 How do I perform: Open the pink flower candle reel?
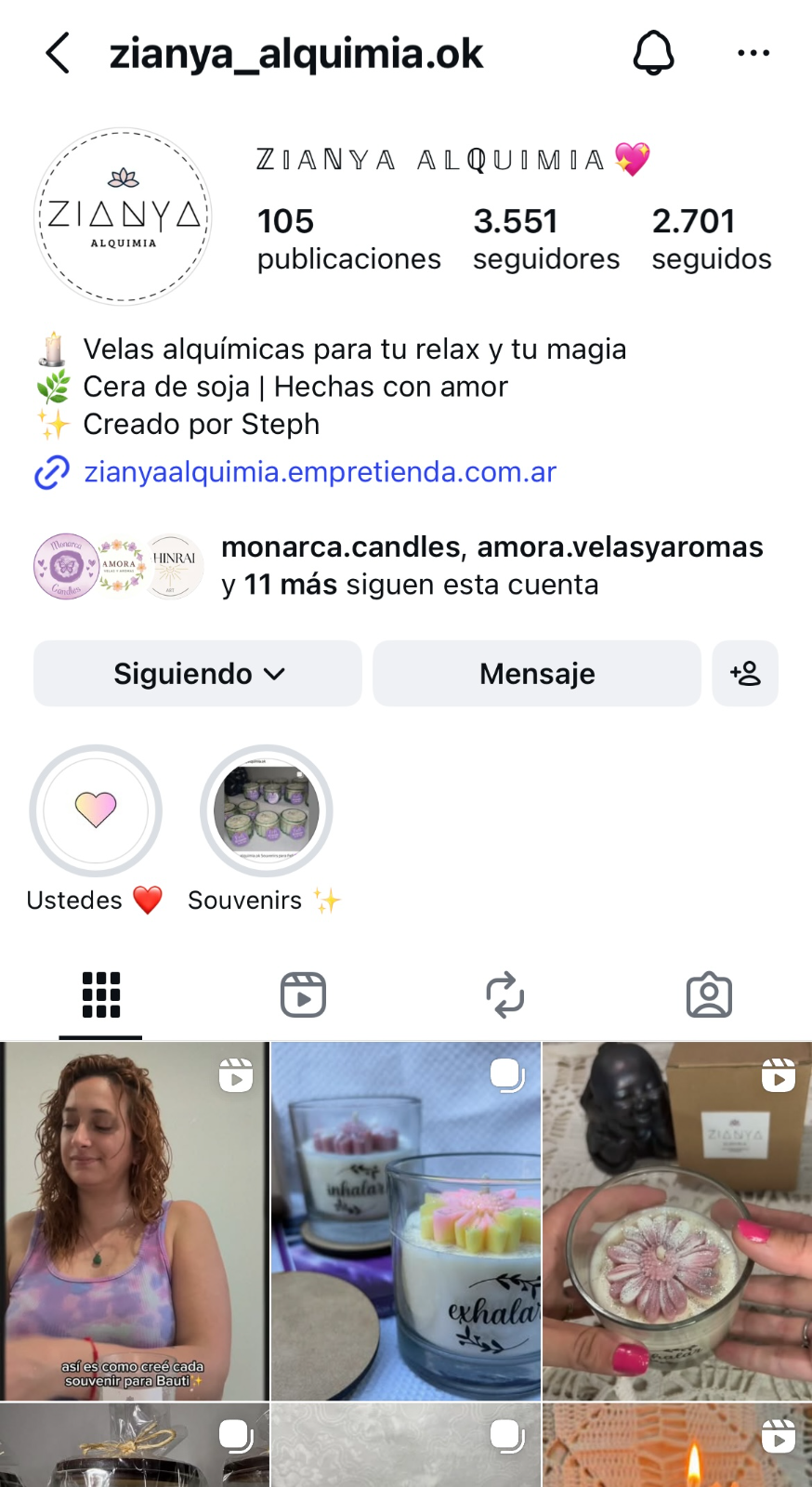677,1221
